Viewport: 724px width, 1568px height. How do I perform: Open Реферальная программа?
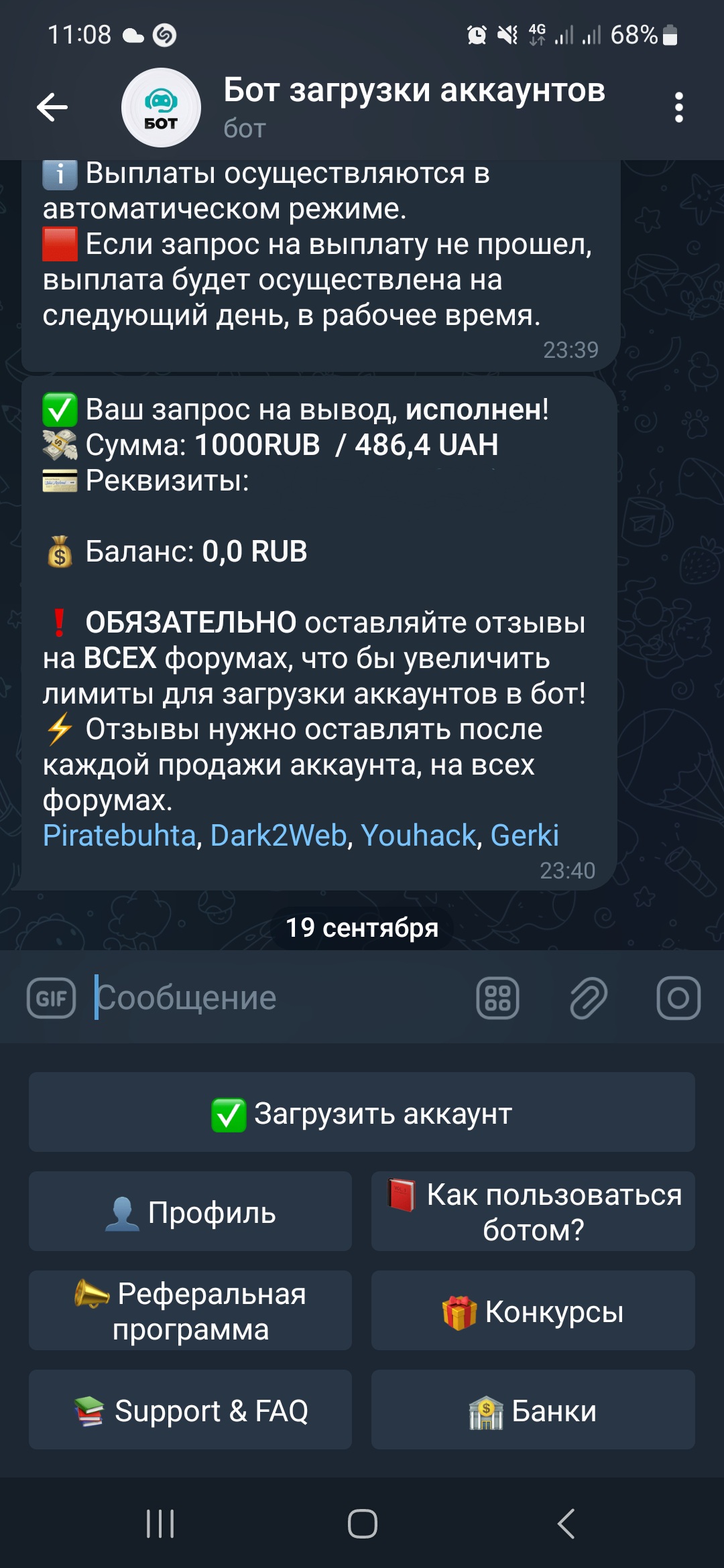point(190,1311)
